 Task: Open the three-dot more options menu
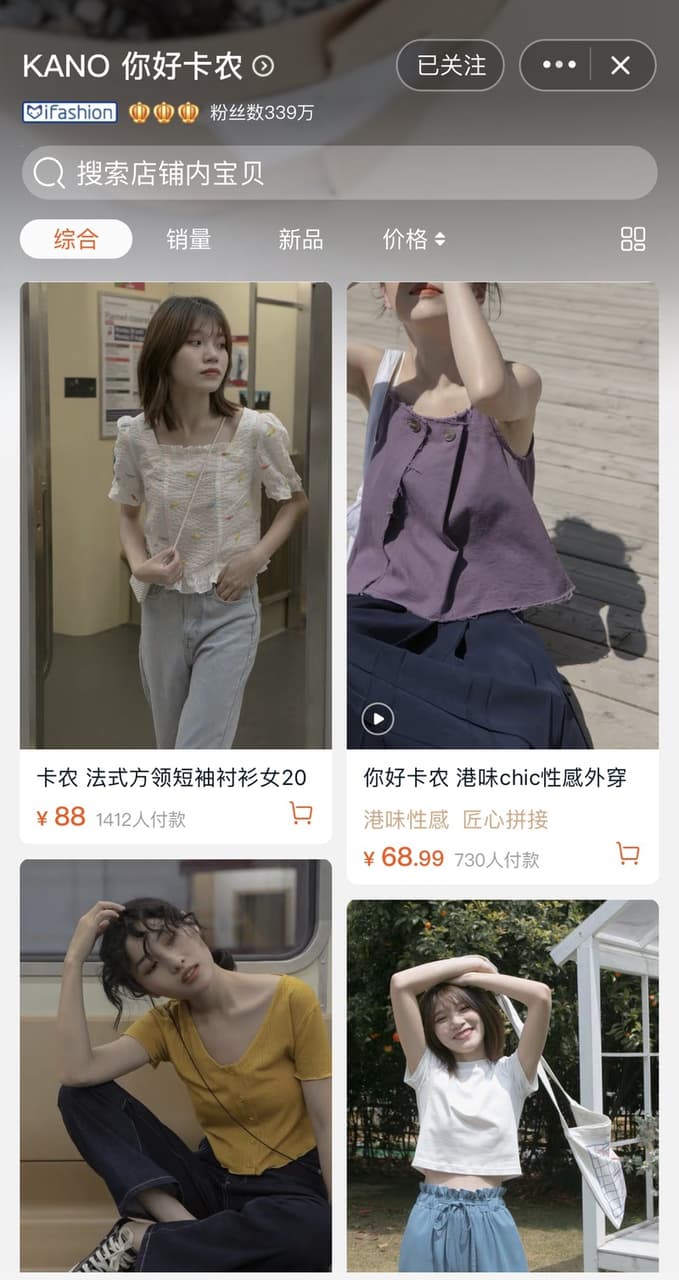coord(558,66)
